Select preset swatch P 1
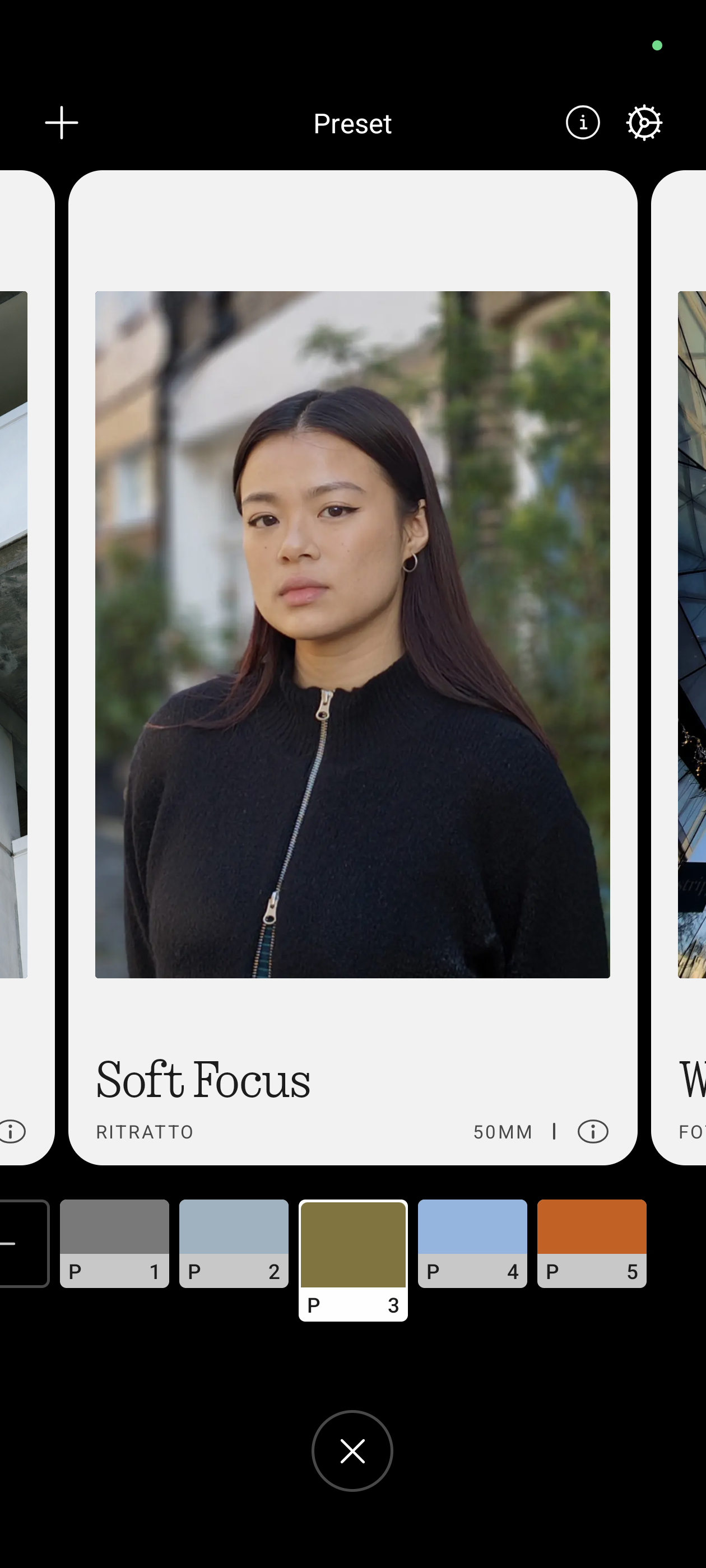 pos(114,1244)
